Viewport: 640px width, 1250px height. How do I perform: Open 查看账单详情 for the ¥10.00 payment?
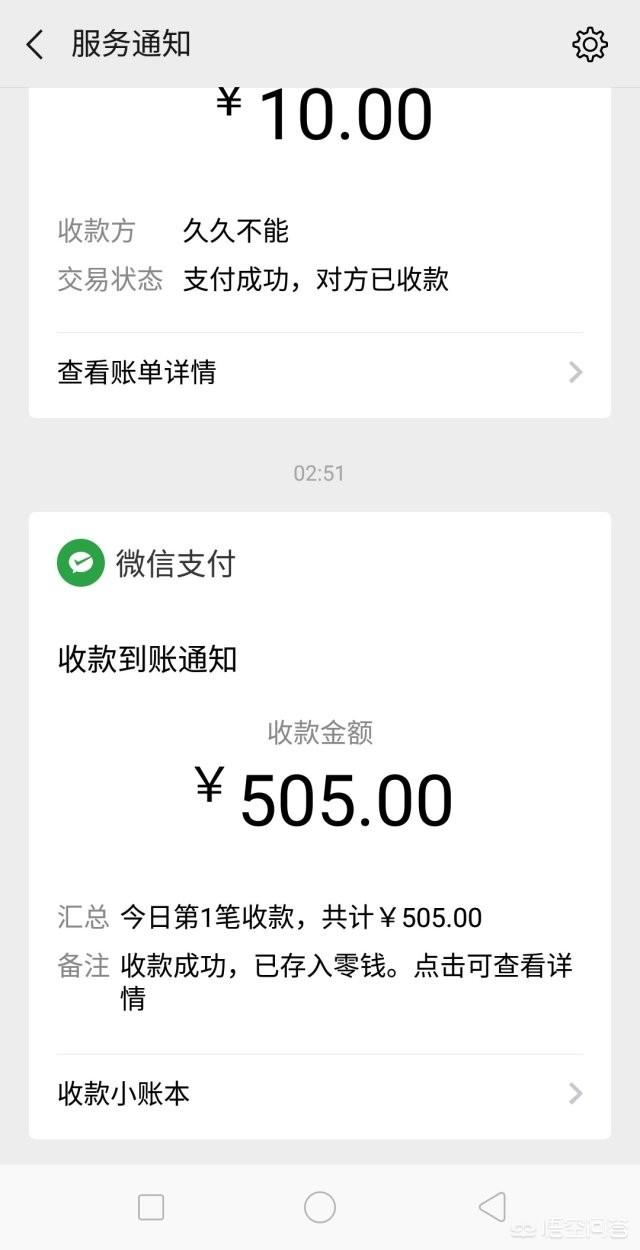(320, 373)
